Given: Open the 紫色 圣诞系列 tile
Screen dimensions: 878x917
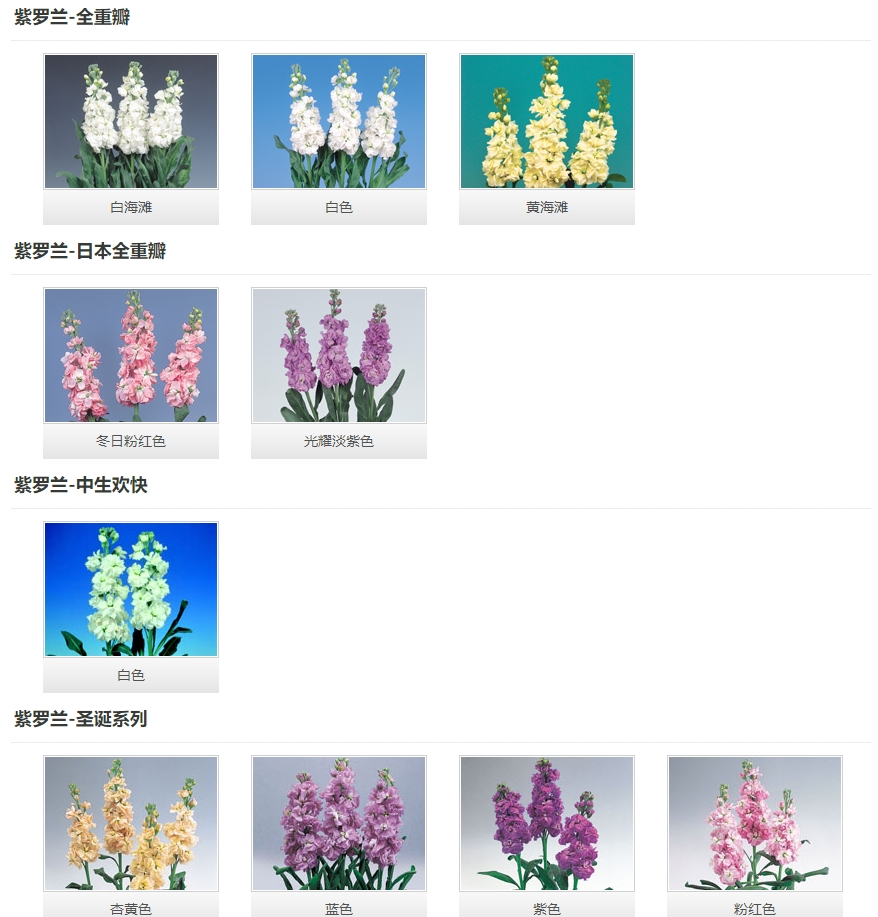Looking at the screenshot, I should [x=547, y=824].
